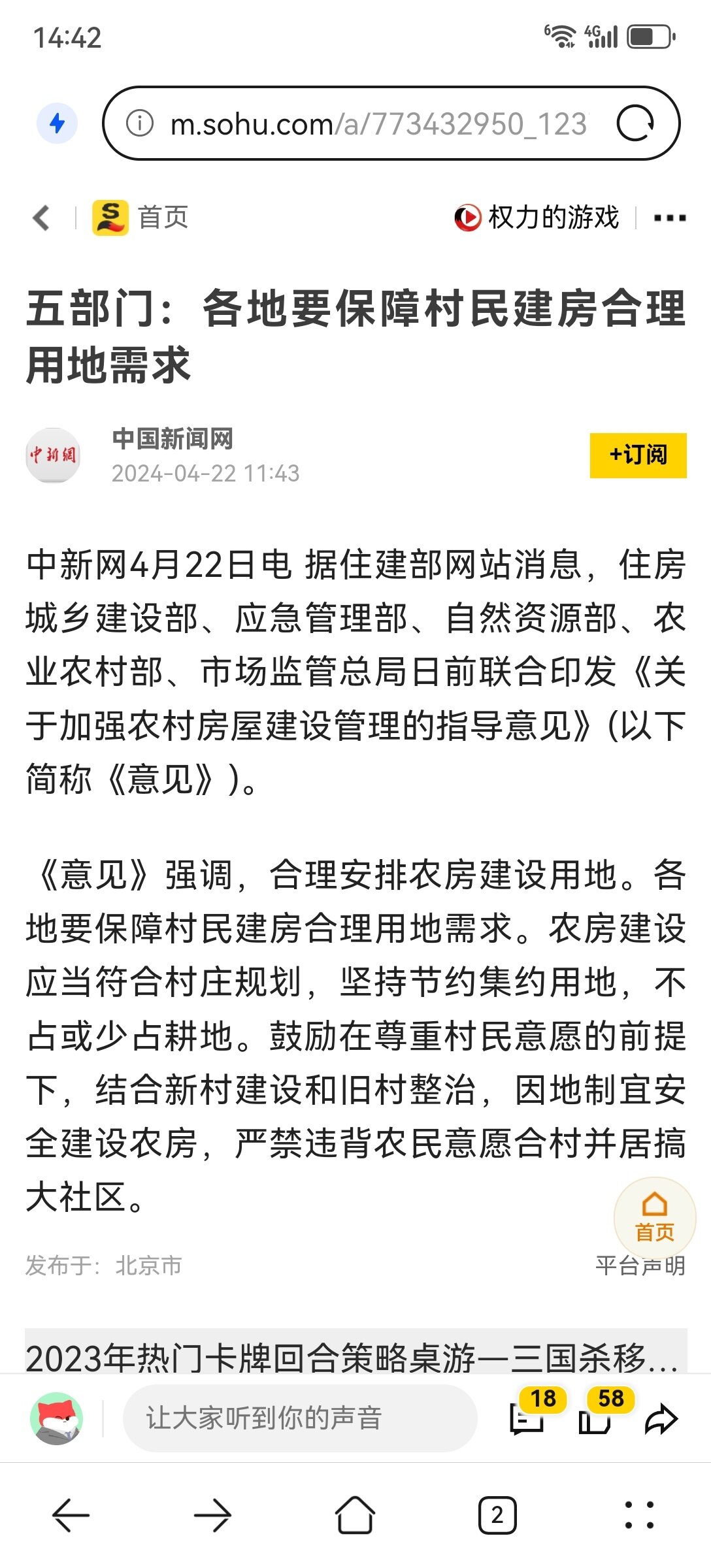The image size is (711, 1568).
Task: Tap the icon with the 58 count
Action: [596, 1418]
